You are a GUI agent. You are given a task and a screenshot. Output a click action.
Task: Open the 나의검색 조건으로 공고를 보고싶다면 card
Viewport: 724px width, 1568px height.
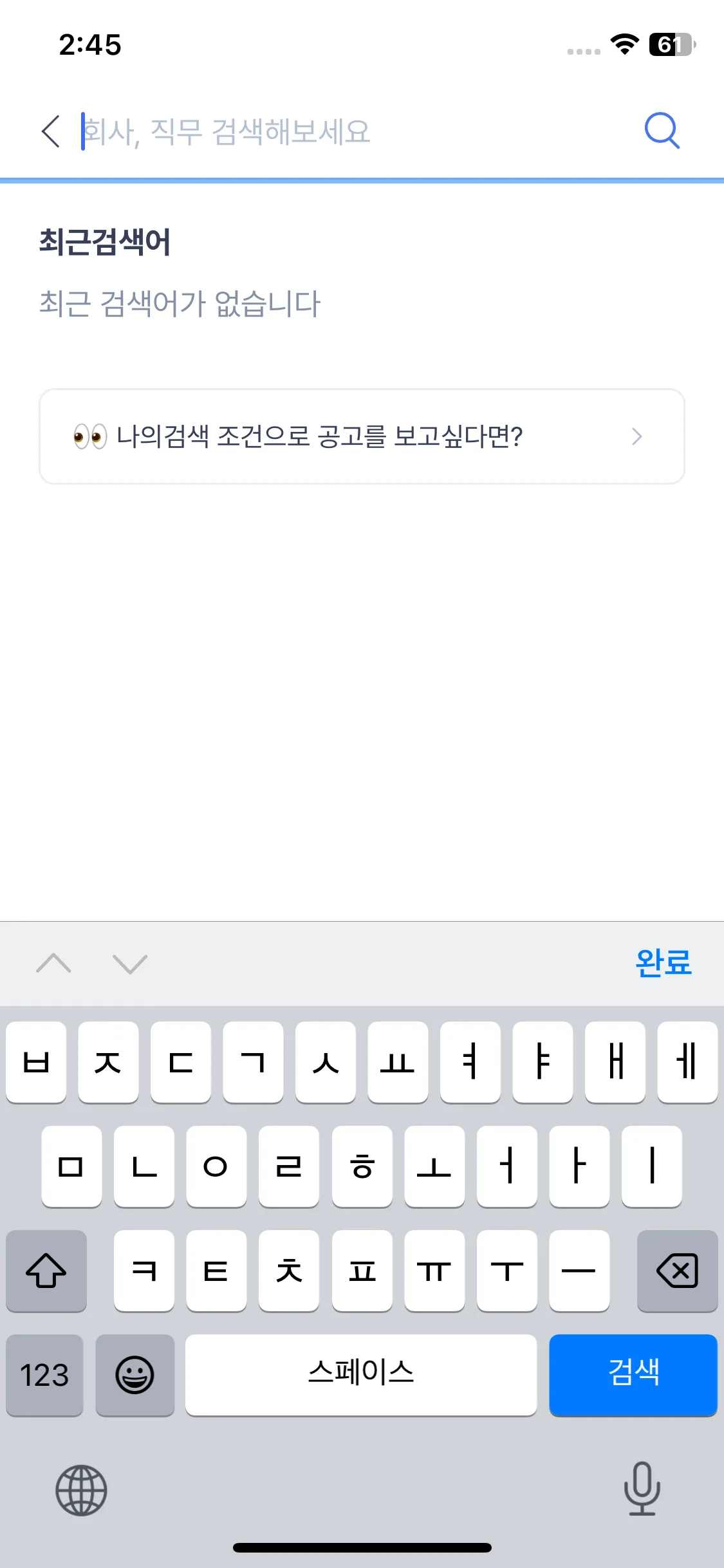point(362,436)
